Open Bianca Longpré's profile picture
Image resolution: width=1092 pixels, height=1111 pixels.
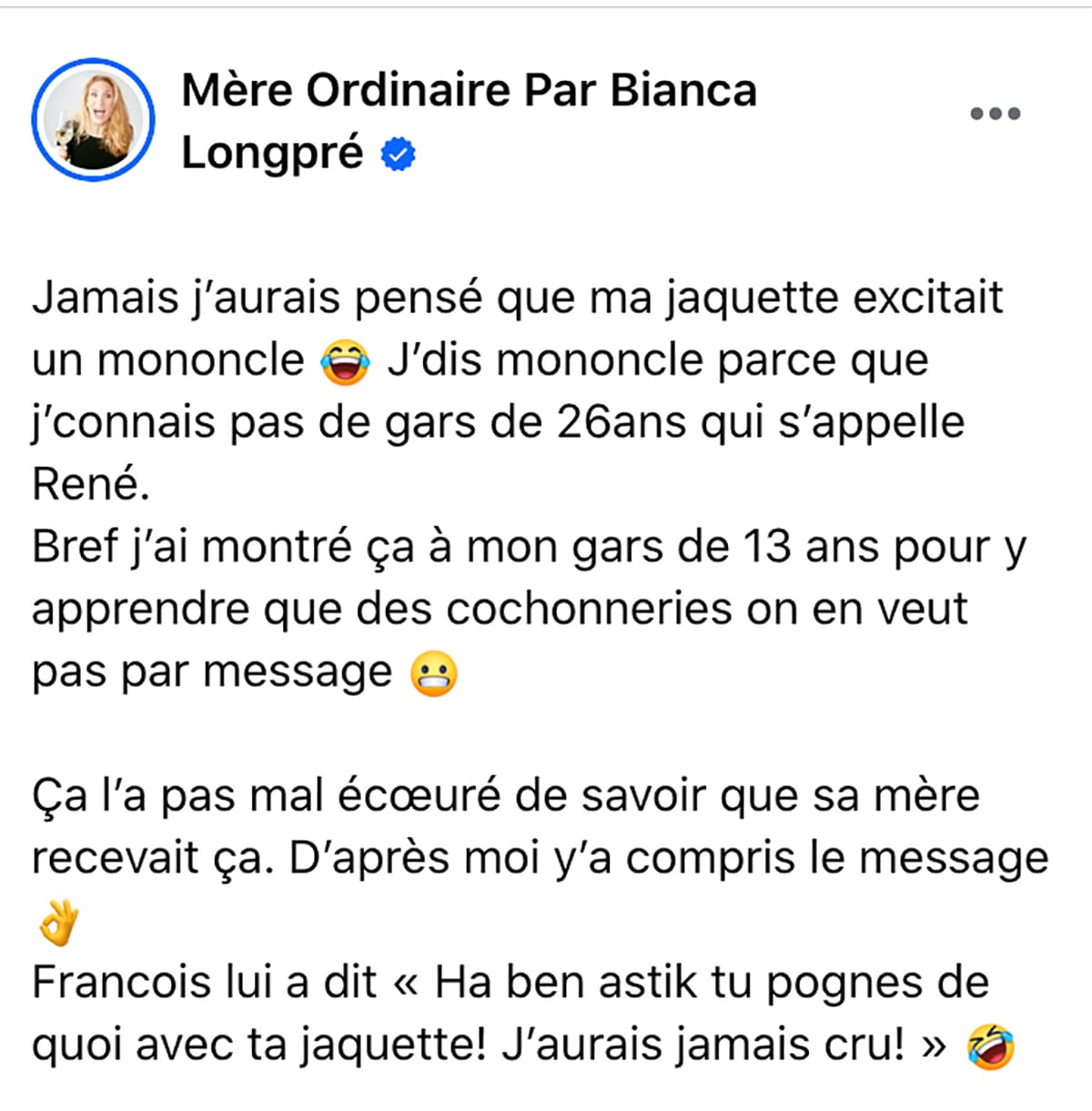click(94, 120)
